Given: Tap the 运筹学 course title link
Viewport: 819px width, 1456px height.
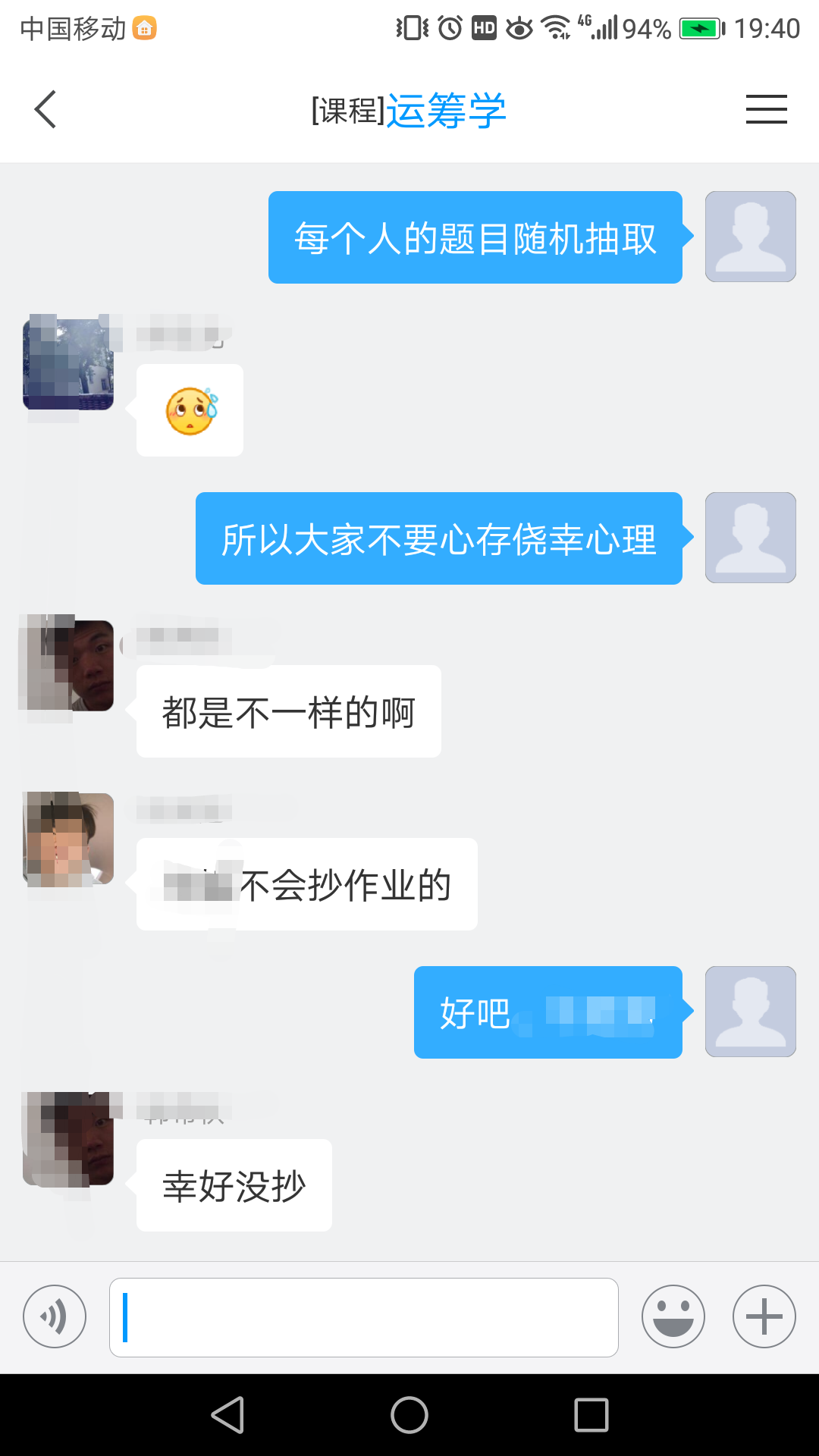Looking at the screenshot, I should (446, 111).
